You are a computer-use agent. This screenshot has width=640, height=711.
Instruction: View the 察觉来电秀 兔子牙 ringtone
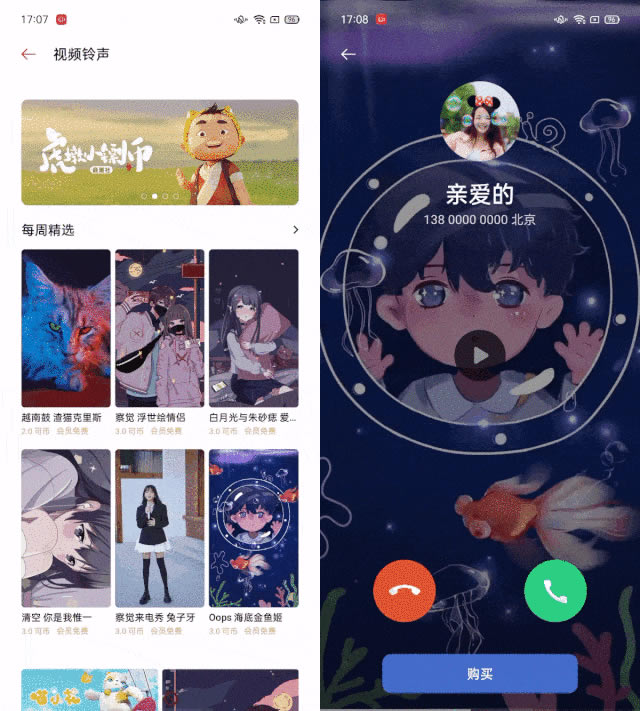coord(160,528)
